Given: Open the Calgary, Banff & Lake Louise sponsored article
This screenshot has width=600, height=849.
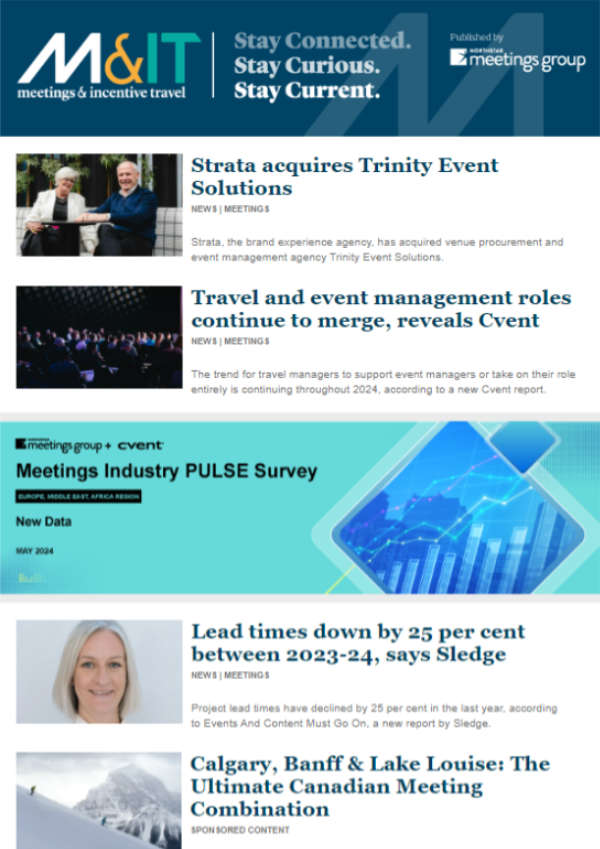Looking at the screenshot, I should coord(370,785).
